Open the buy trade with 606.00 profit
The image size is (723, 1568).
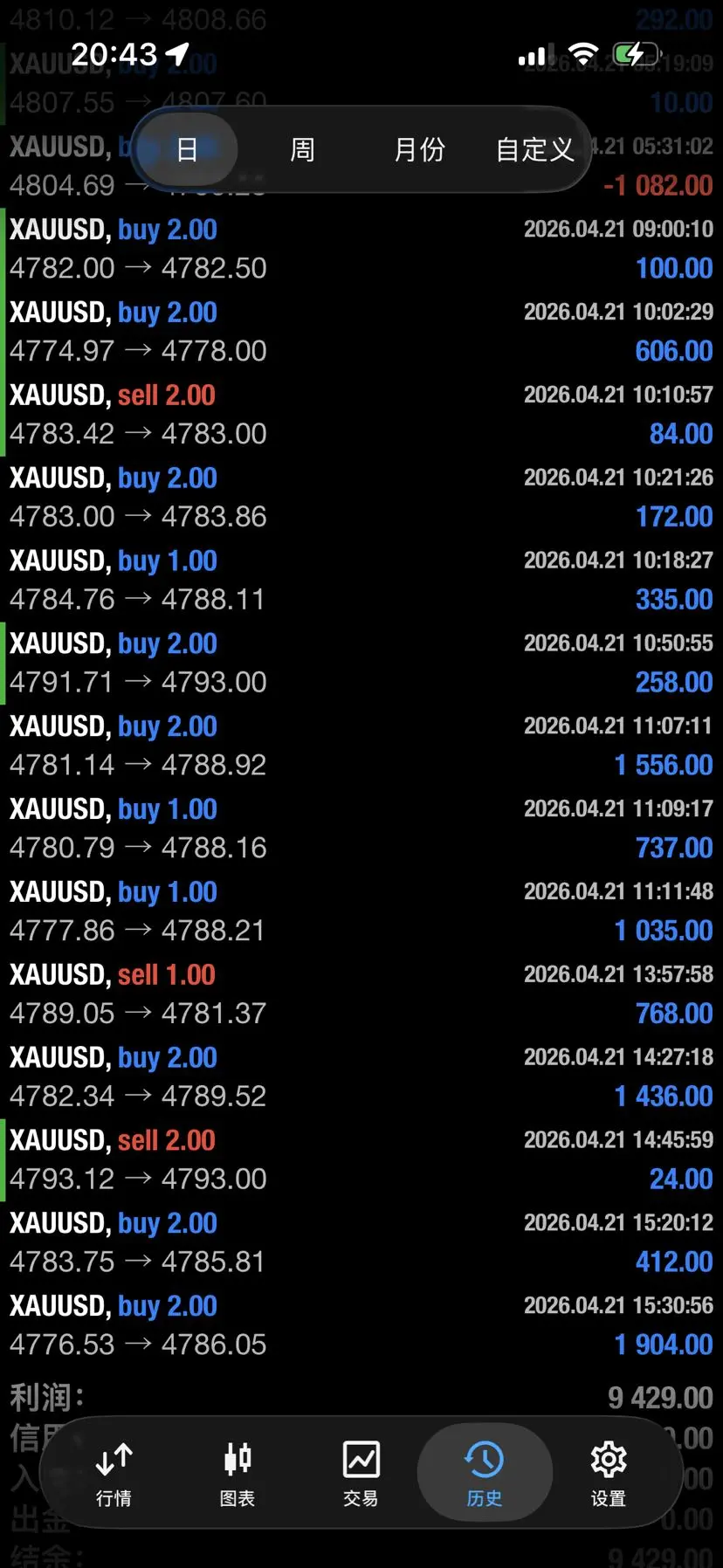(x=361, y=332)
